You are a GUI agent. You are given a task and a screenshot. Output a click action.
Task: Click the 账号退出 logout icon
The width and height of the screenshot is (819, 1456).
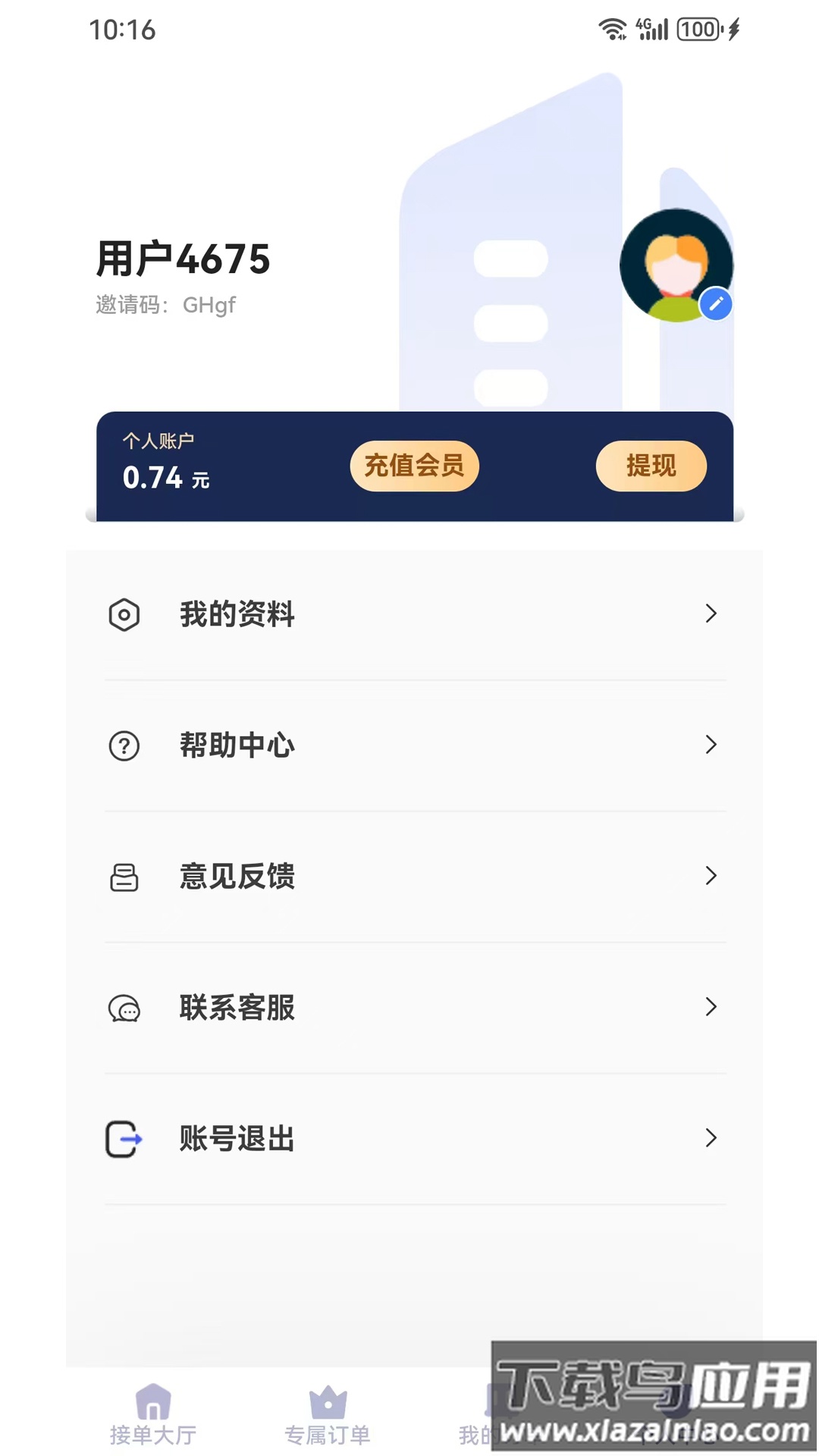click(125, 1139)
